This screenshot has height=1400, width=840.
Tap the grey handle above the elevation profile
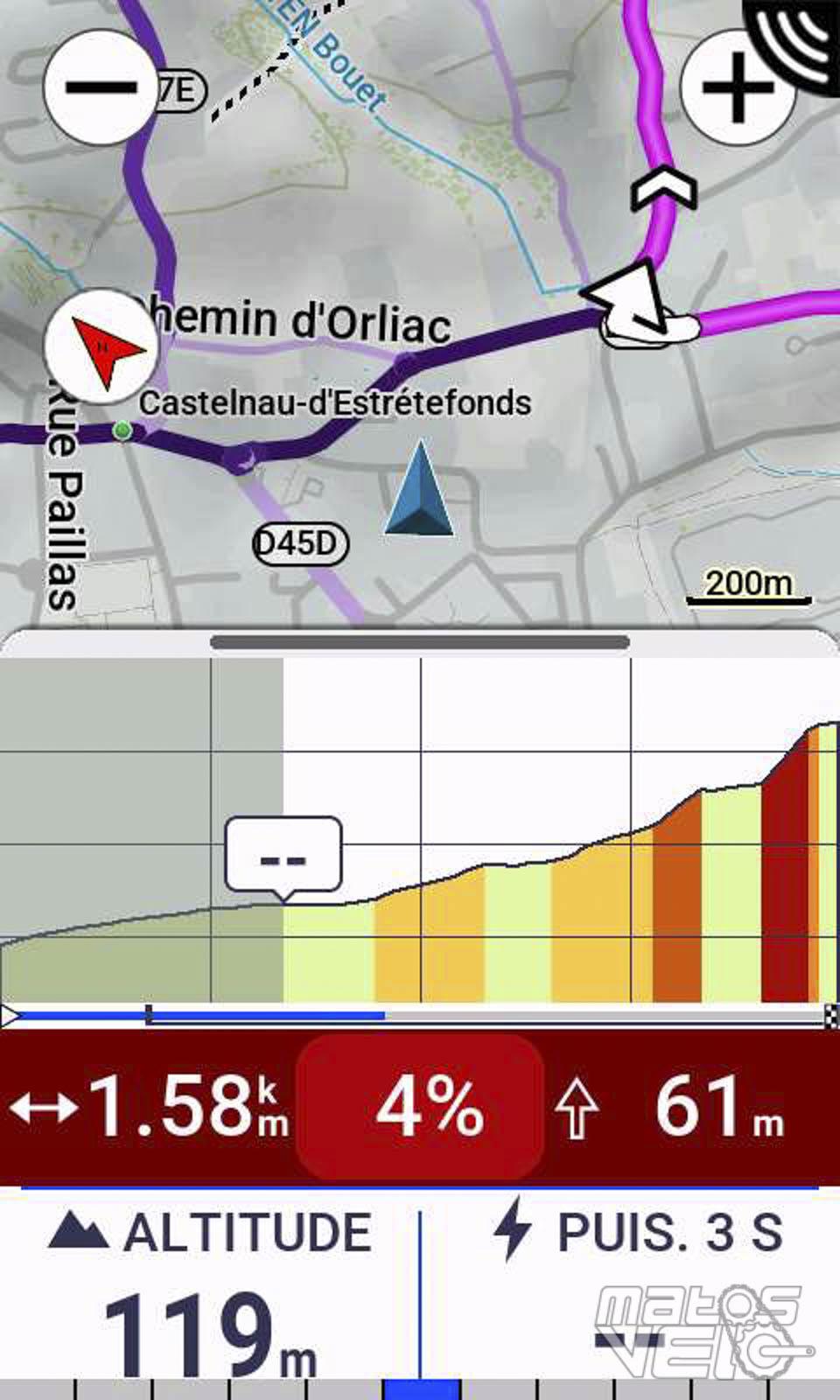pyautogui.click(x=420, y=643)
